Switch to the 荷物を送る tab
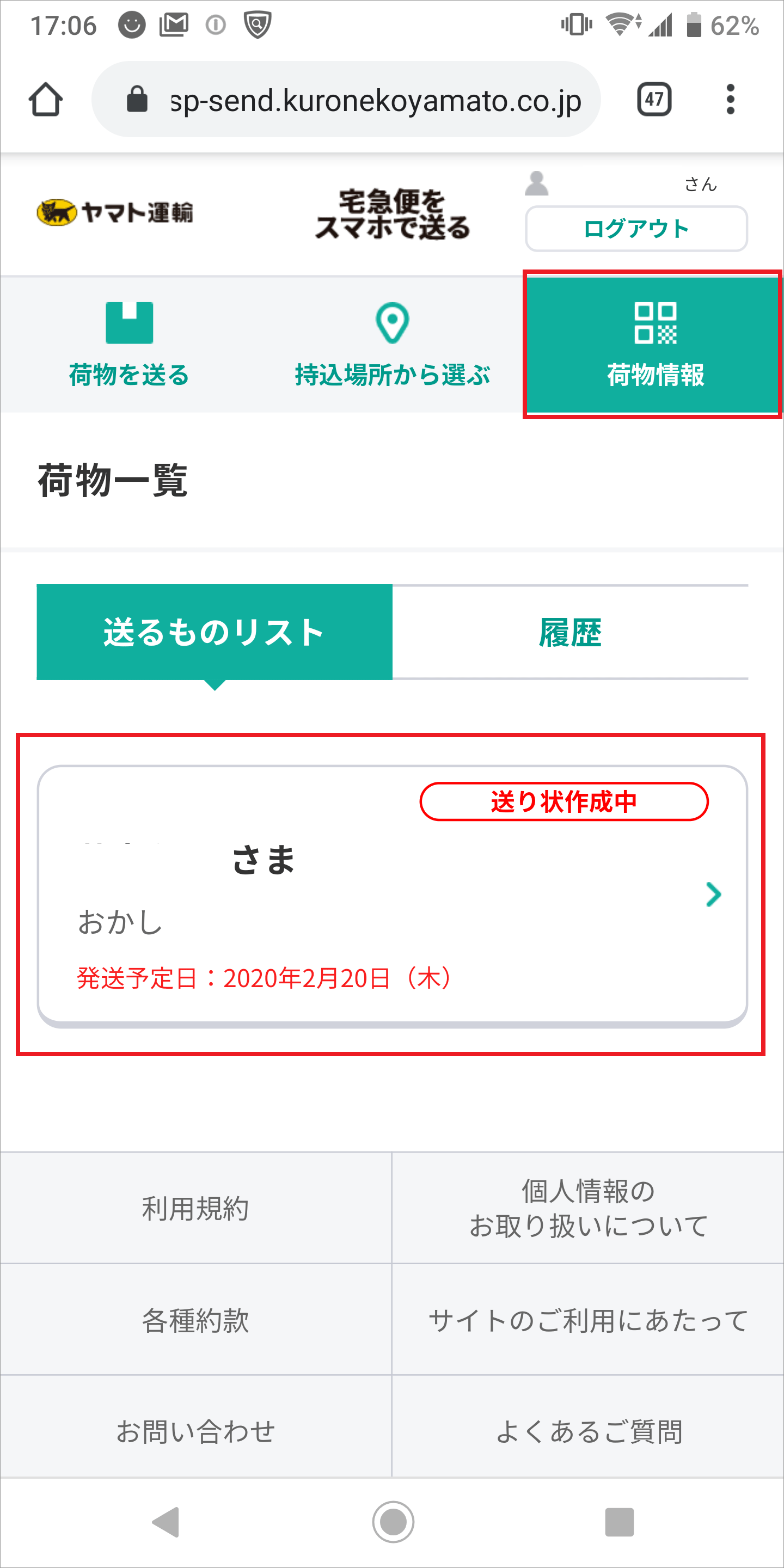 [129, 345]
